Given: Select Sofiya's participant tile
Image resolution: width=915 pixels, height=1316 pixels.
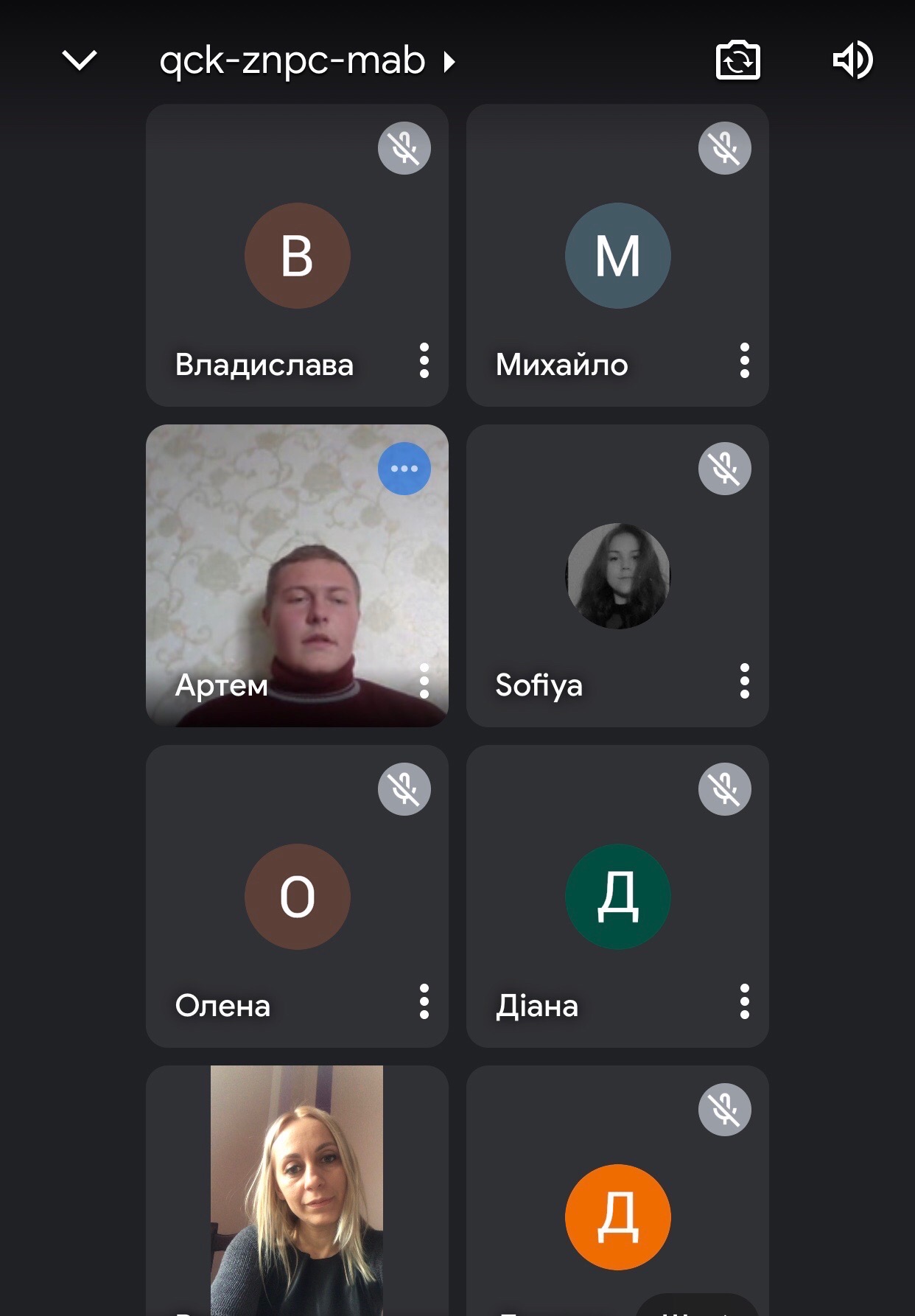Looking at the screenshot, I should (617, 576).
